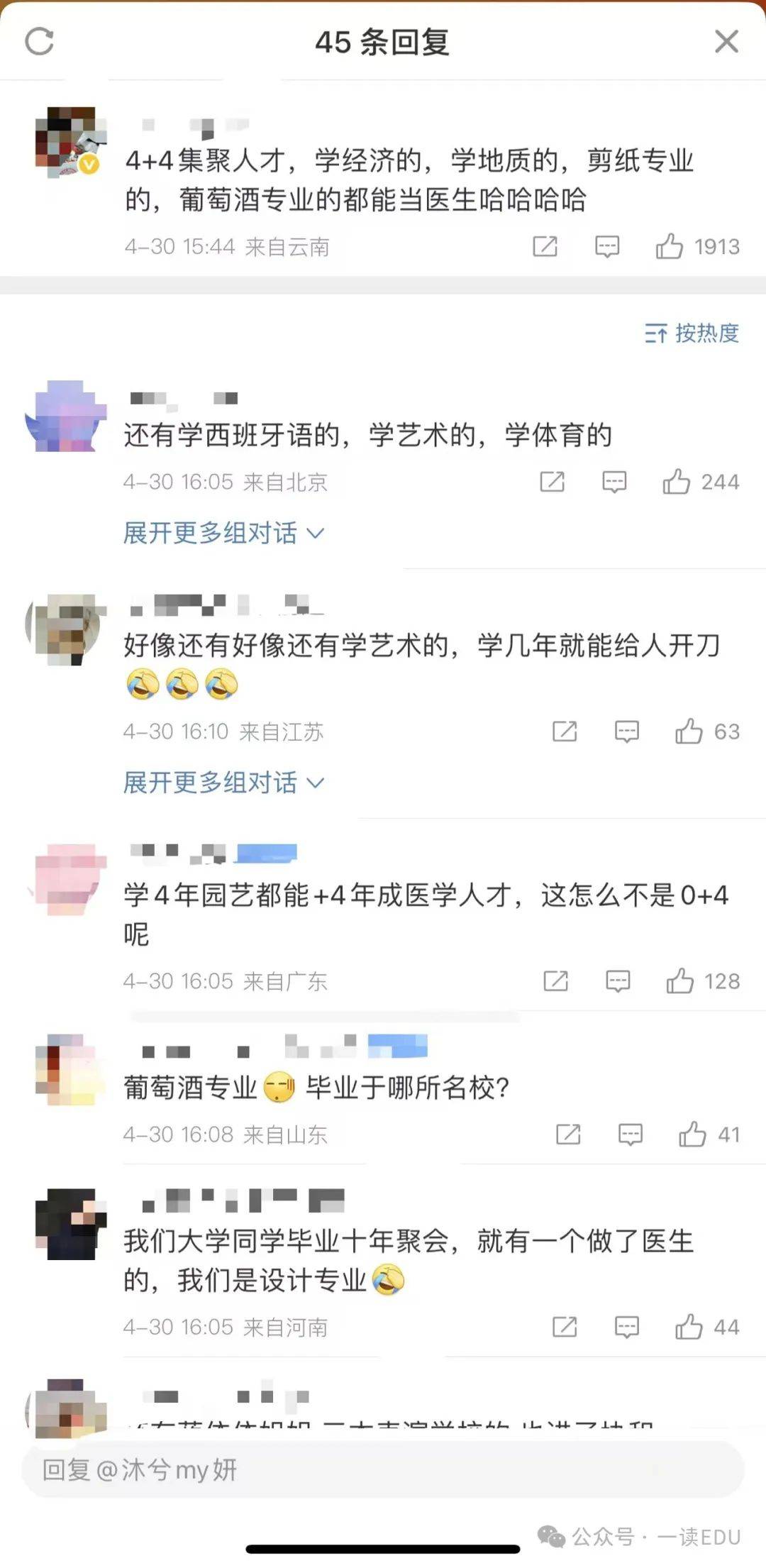Repost the 葡萄酒专业 comment from 山东
Screen dimensions: 766x1568
pos(568,1134)
